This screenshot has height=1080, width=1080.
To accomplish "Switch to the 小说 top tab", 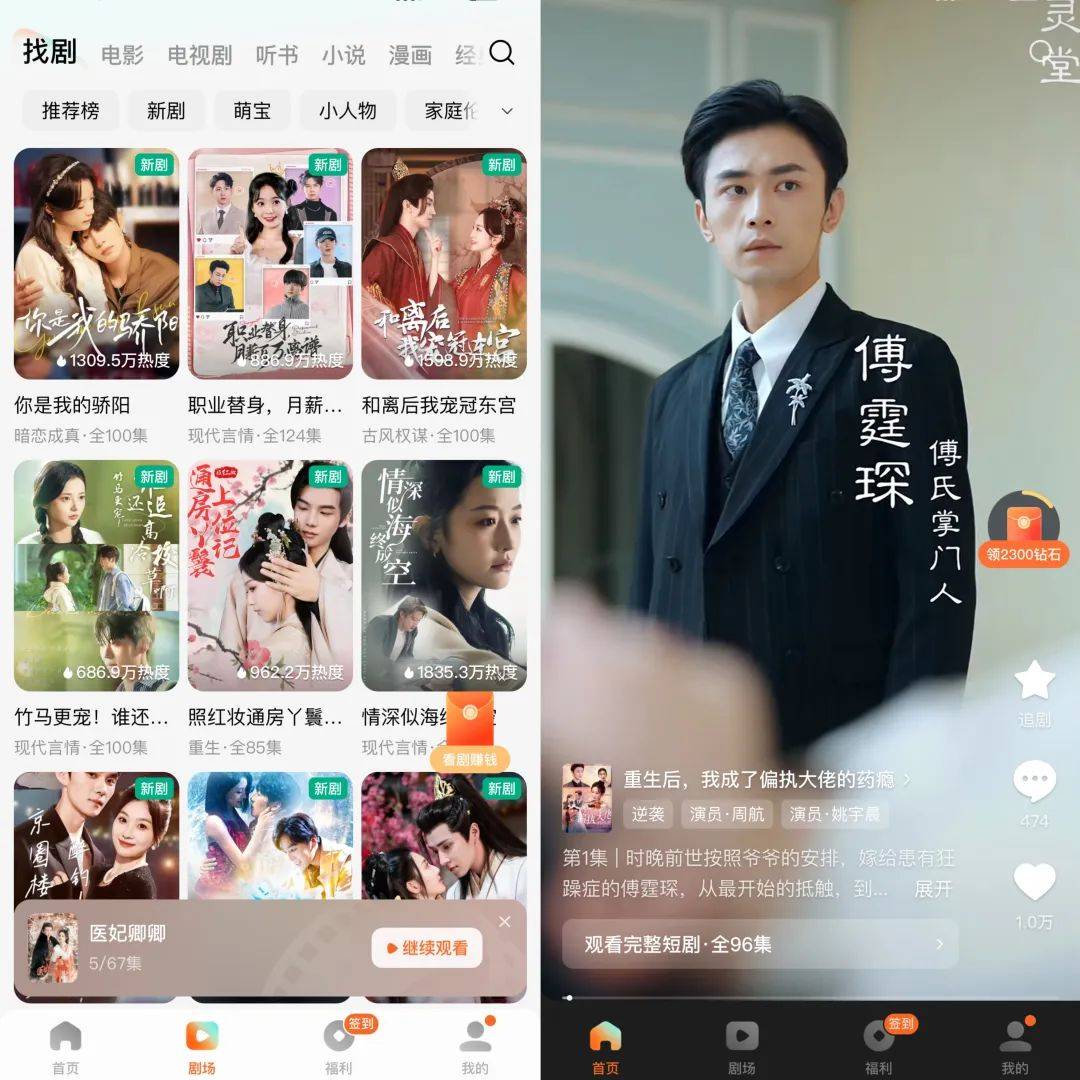I will [343, 55].
